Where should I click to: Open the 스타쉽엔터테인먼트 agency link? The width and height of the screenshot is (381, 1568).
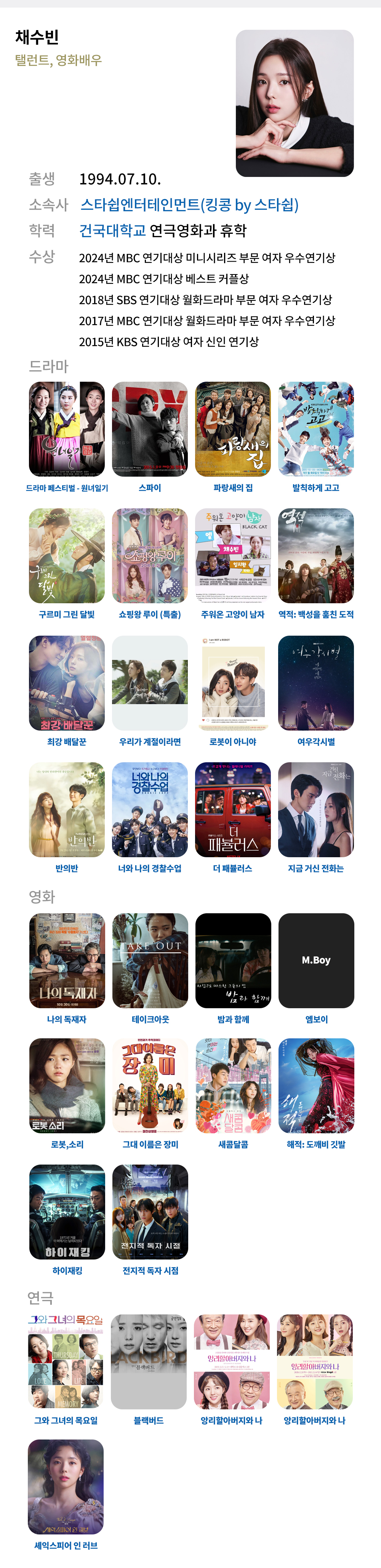click(189, 204)
